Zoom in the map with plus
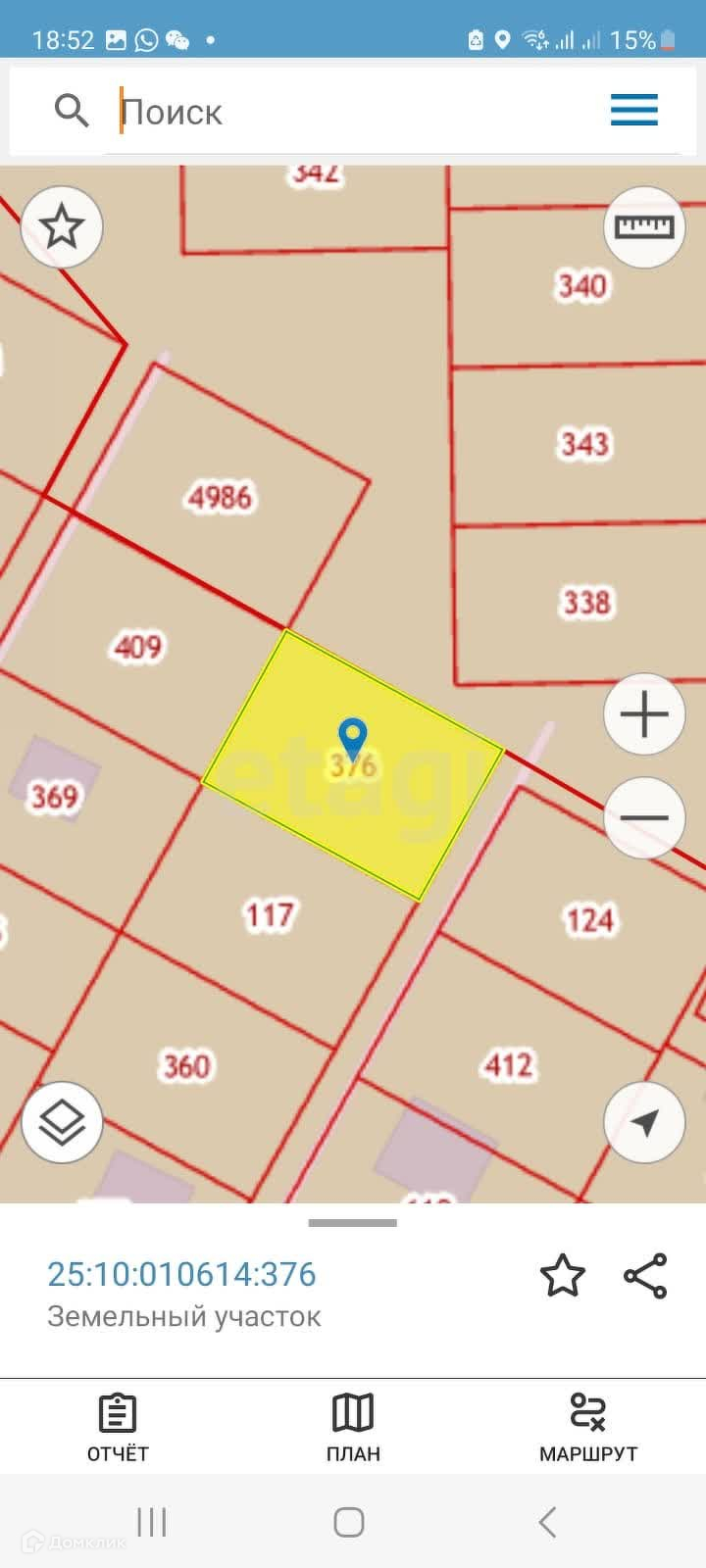706x1568 pixels. (644, 714)
